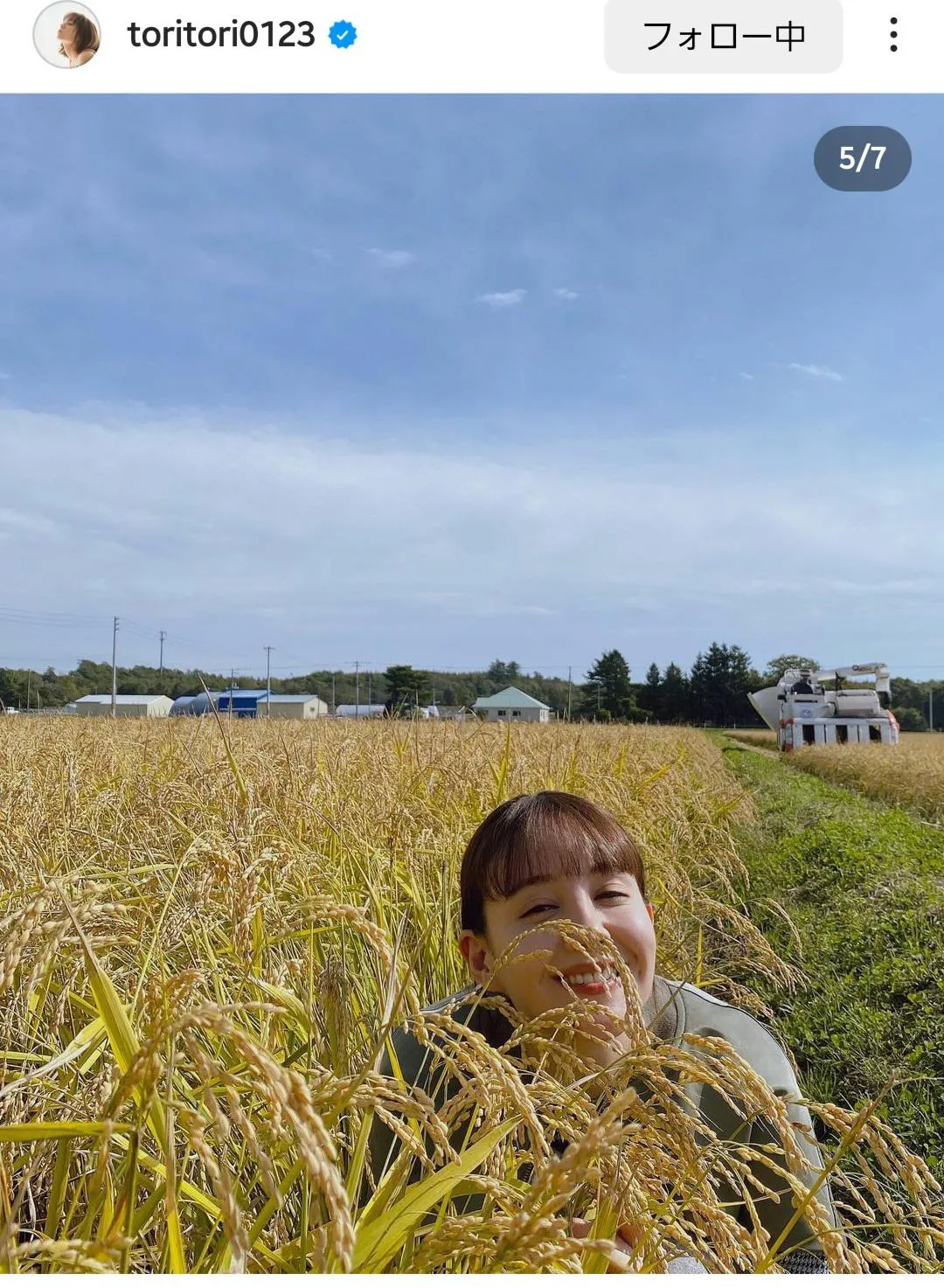Click the 5/7 photo counter pill

click(x=861, y=157)
